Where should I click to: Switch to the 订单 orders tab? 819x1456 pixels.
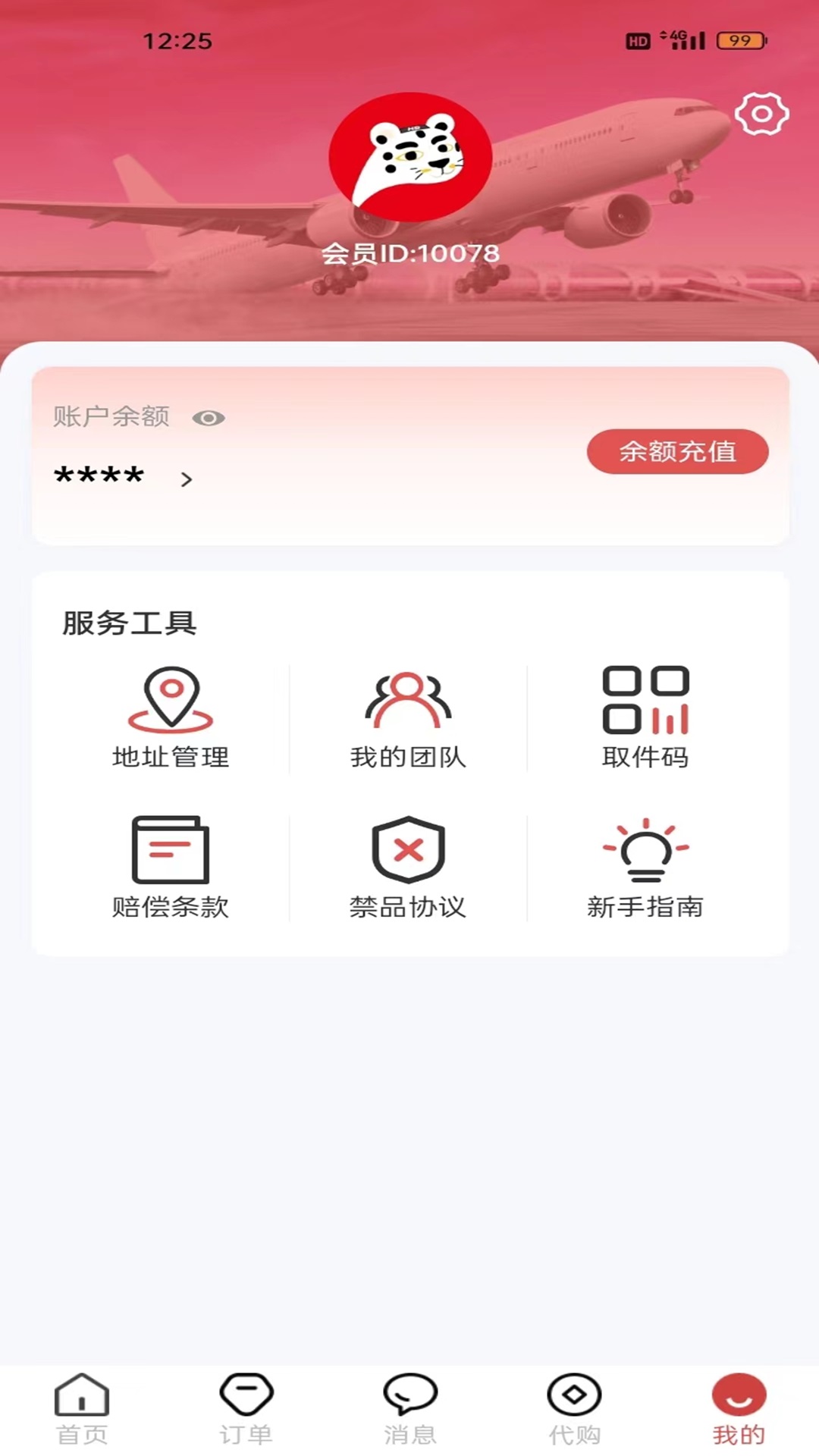pos(246,1409)
